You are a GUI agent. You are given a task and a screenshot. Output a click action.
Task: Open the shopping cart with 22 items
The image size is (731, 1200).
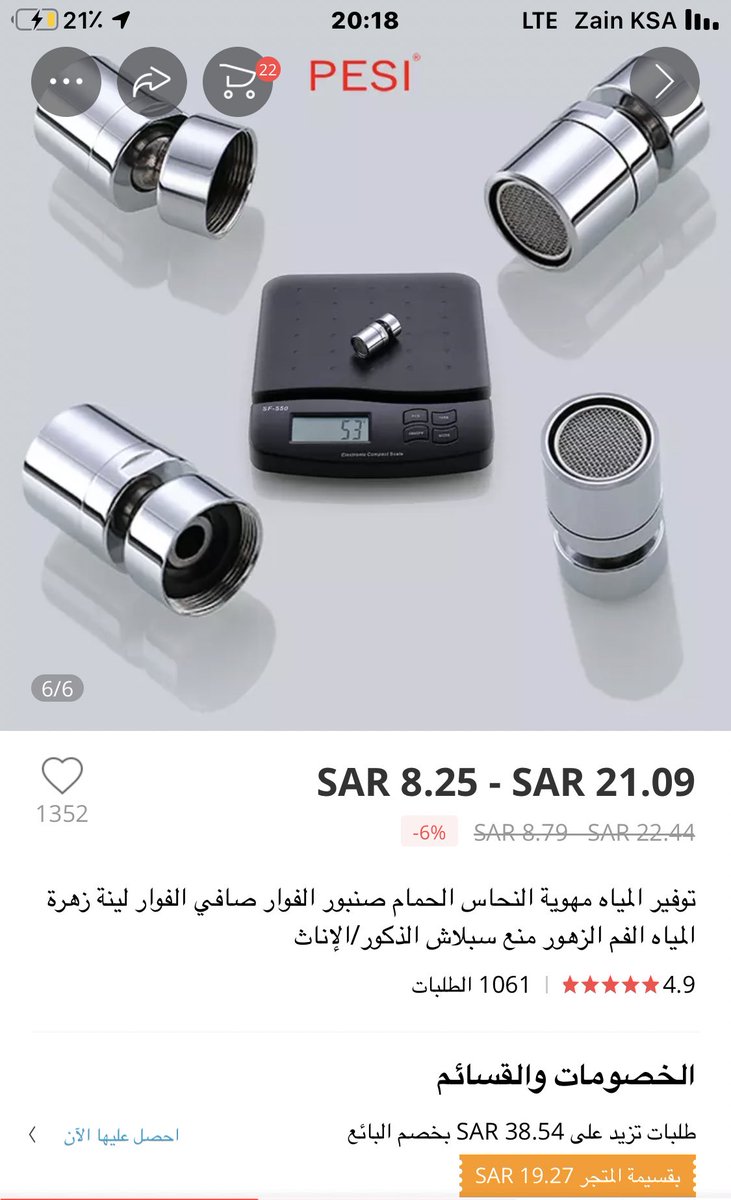[239, 82]
